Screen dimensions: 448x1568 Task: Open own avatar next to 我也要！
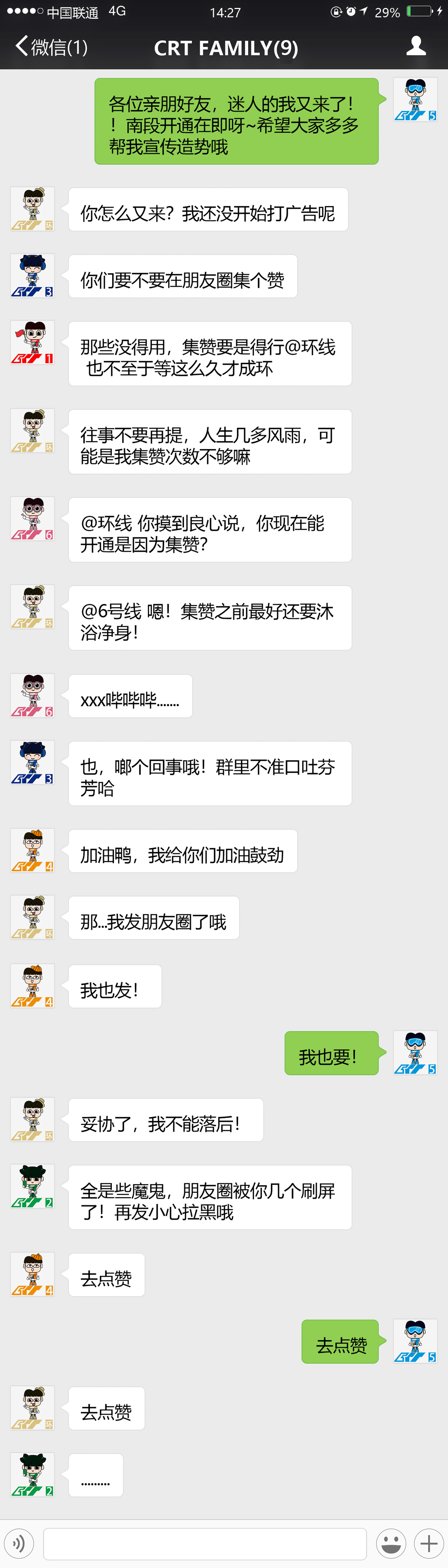click(x=415, y=1052)
